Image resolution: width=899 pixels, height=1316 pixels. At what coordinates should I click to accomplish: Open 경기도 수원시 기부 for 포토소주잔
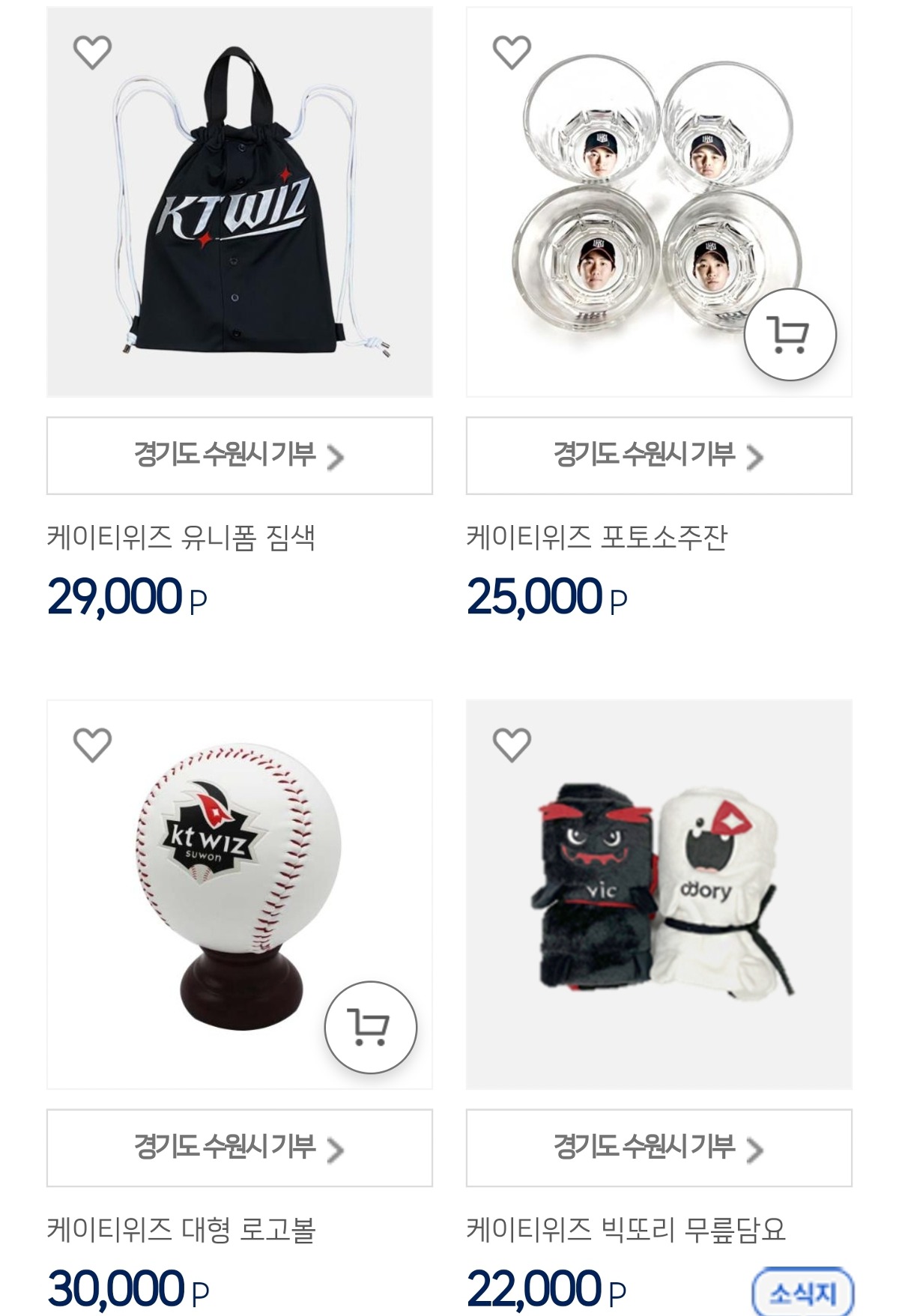659,455
